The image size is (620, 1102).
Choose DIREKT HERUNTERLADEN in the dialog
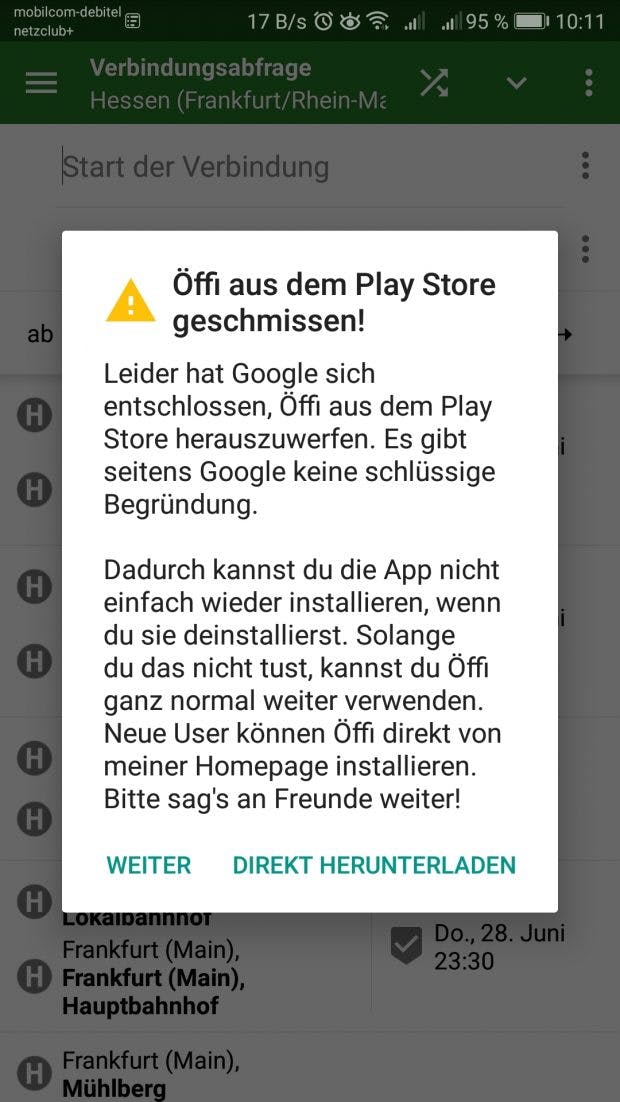pyautogui.click(x=374, y=865)
